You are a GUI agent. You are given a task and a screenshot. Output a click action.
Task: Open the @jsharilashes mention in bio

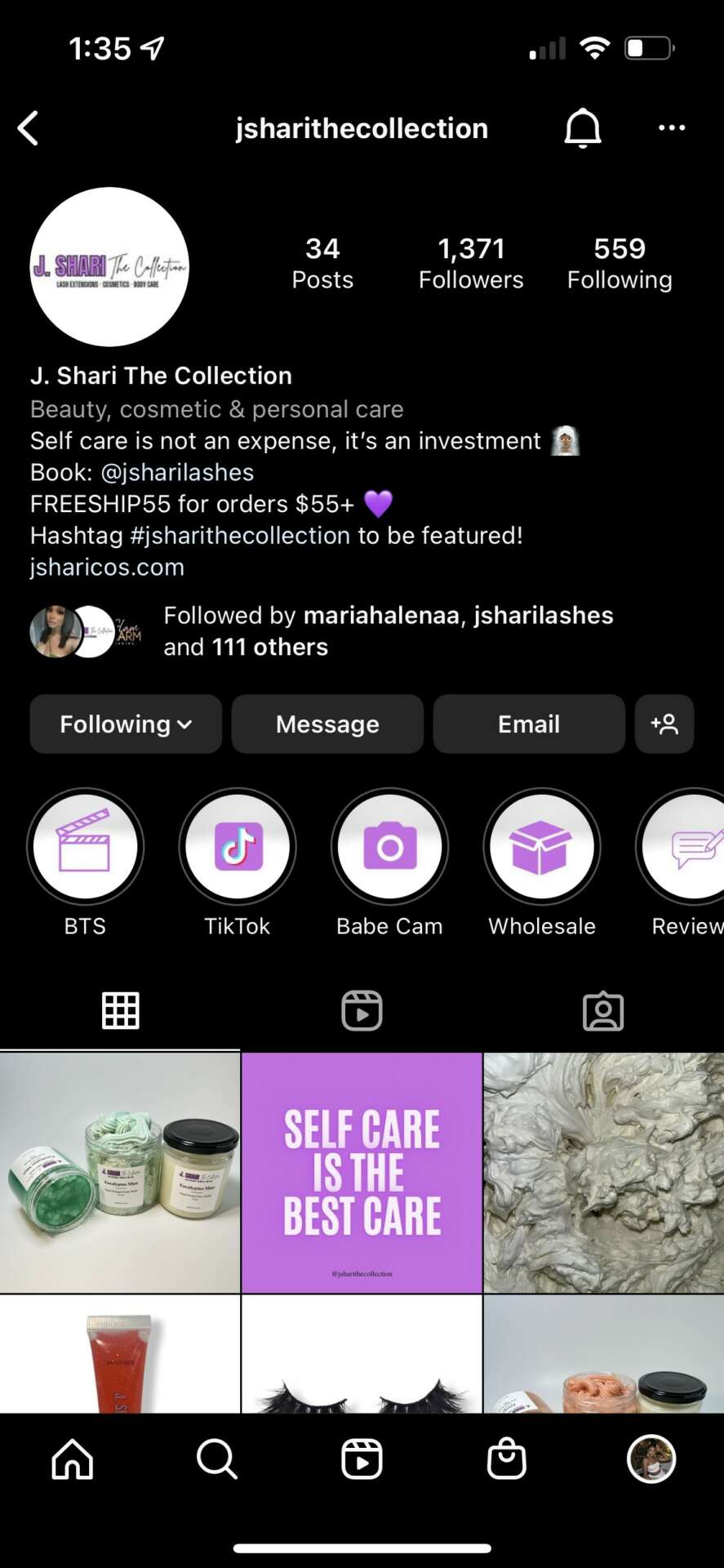tap(177, 473)
